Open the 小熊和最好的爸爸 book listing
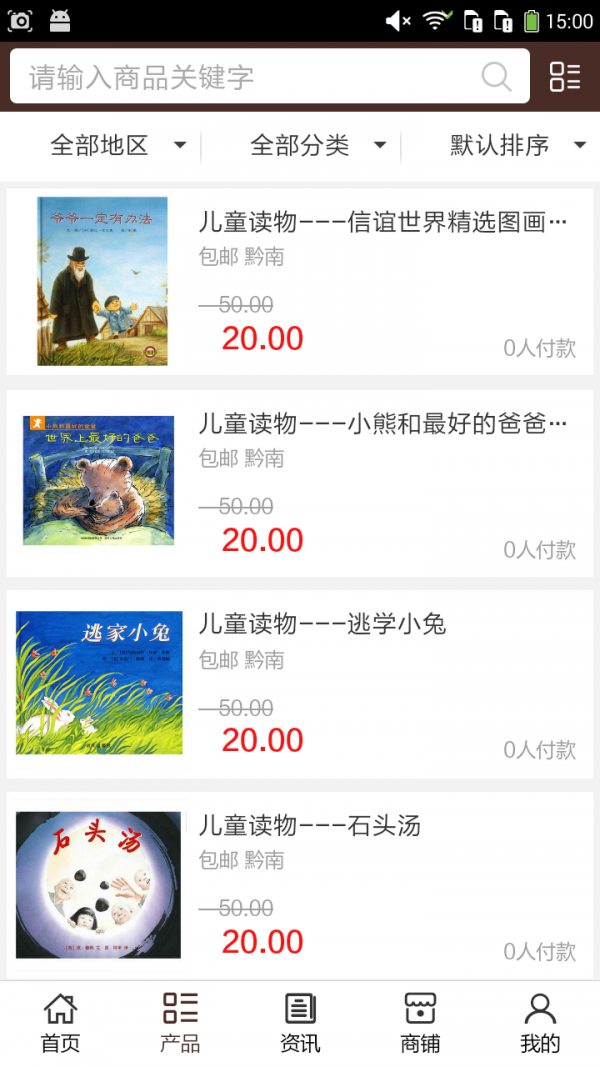600x1067 pixels. [x=300, y=483]
